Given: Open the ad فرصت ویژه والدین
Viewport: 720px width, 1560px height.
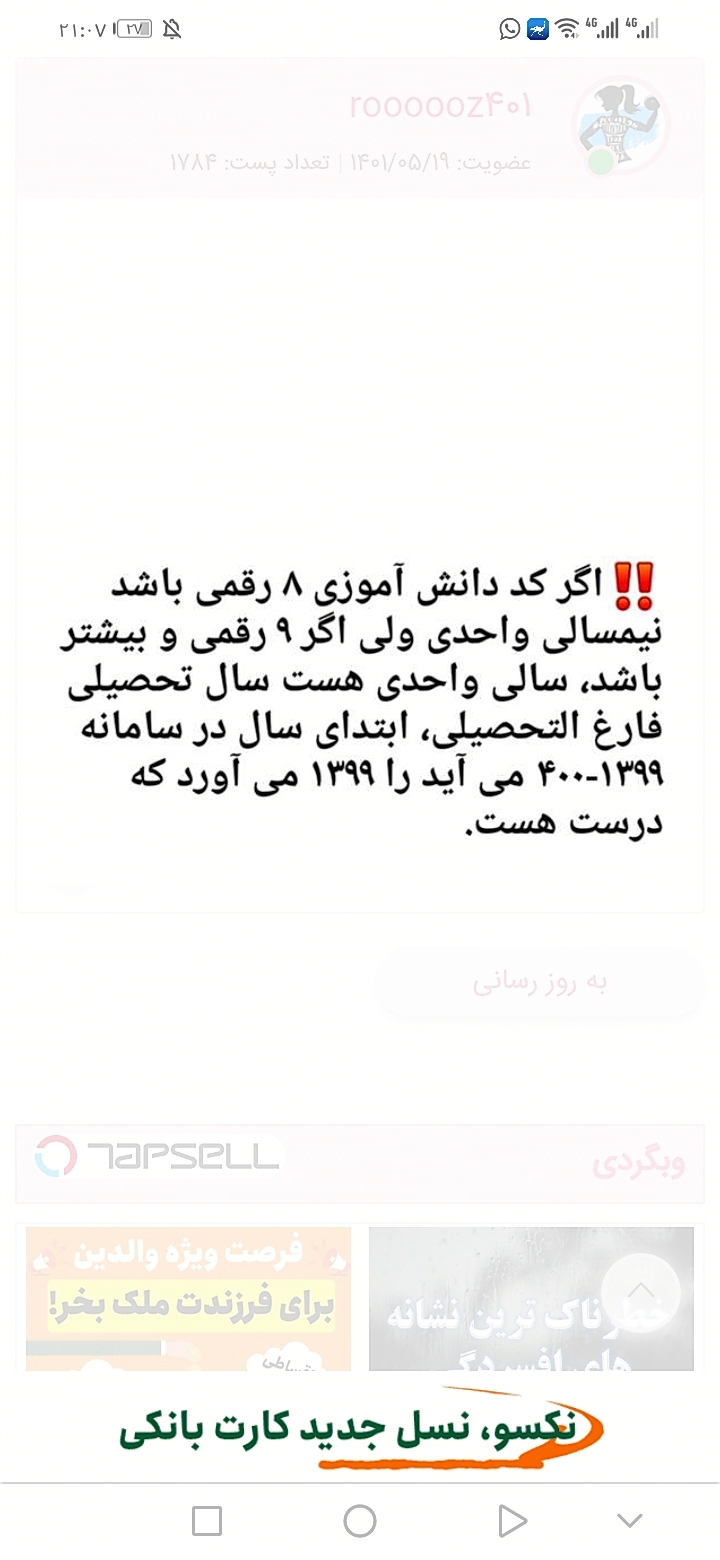Looking at the screenshot, I should pyautogui.click(x=188, y=1298).
